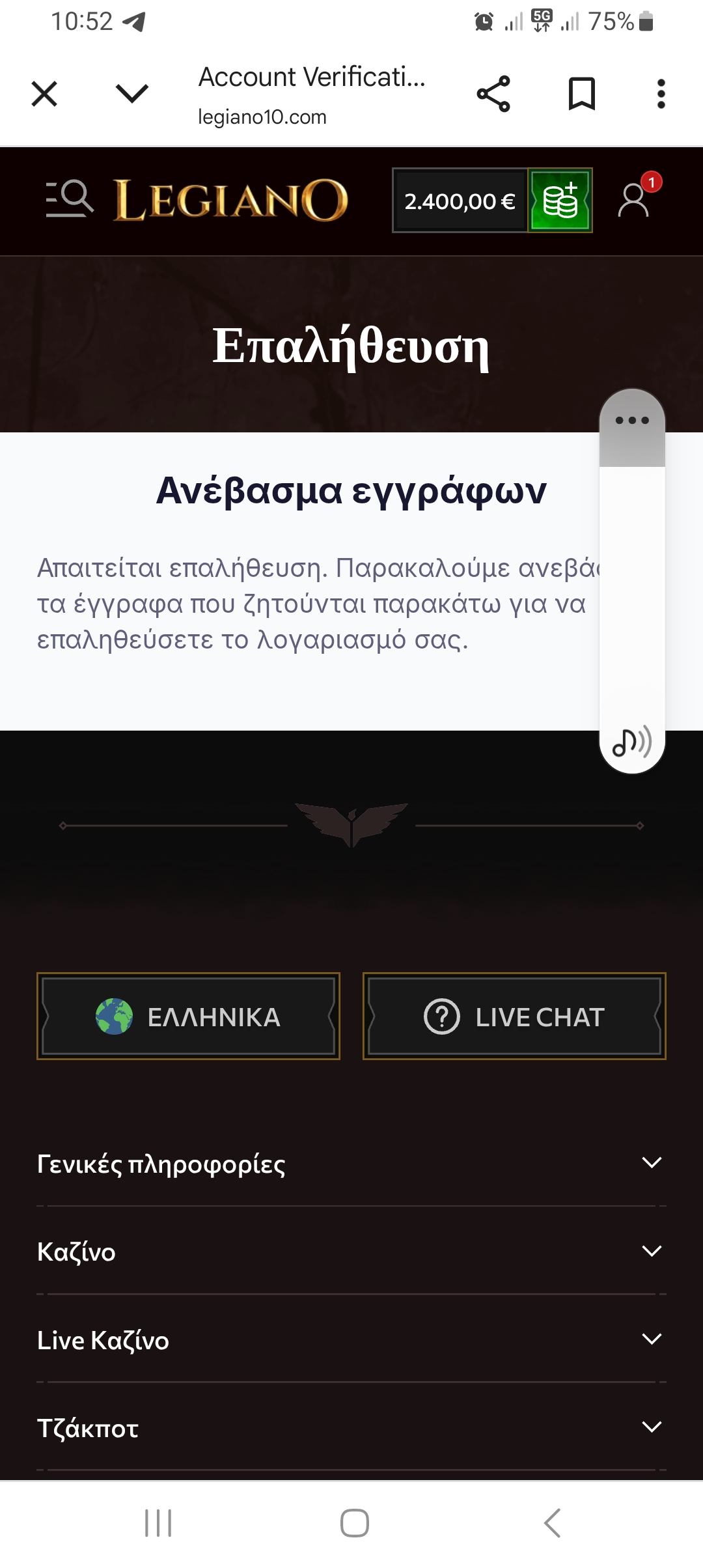The height and width of the screenshot is (1568, 703).
Task: Tap the floating three-dots handle
Action: tap(632, 421)
